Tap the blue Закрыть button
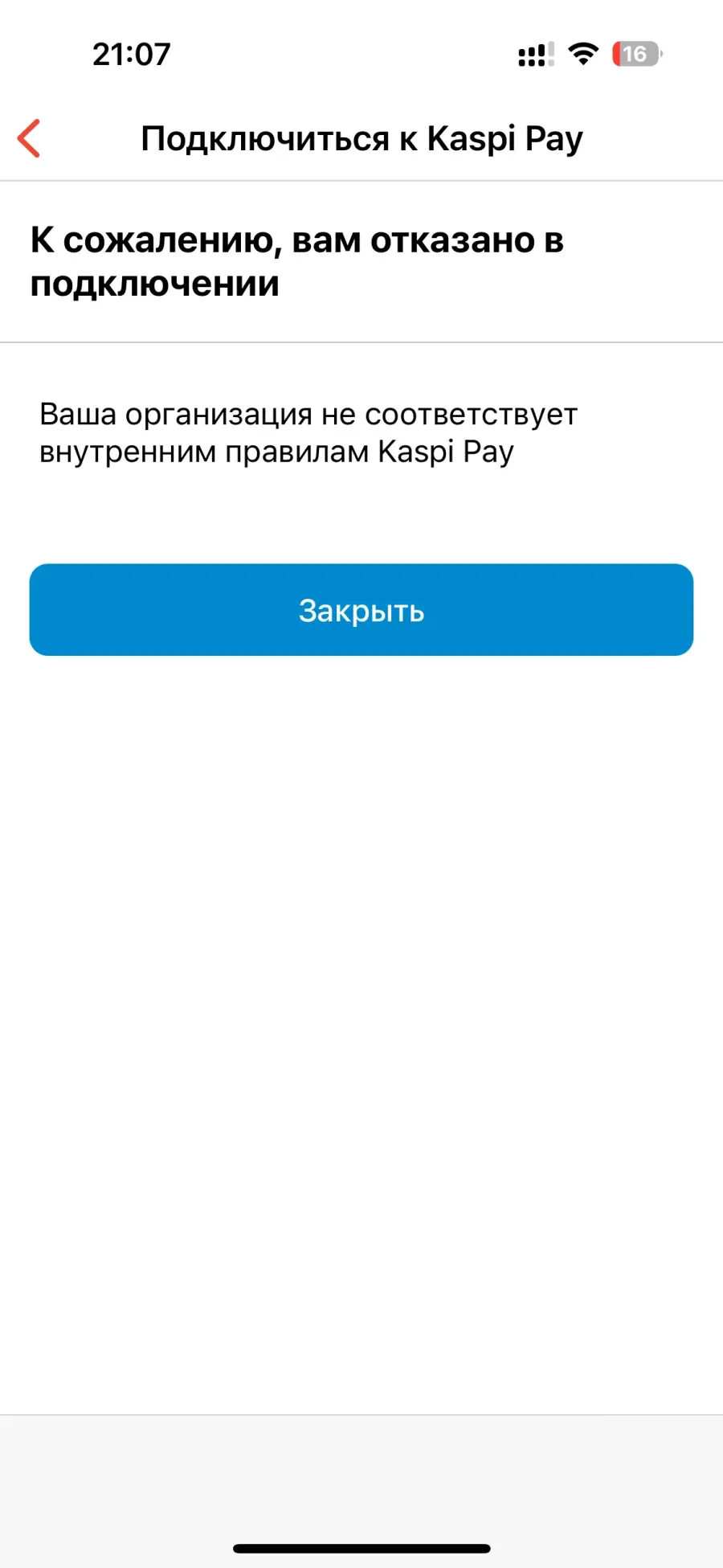 [x=361, y=610]
